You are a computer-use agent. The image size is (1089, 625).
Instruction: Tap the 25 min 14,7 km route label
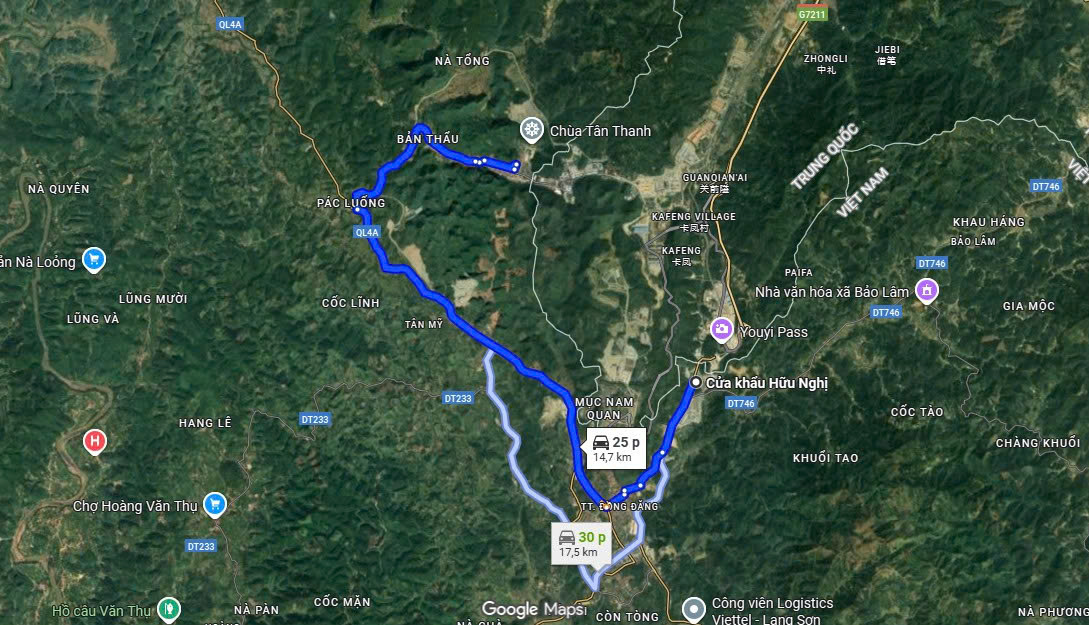[614, 449]
